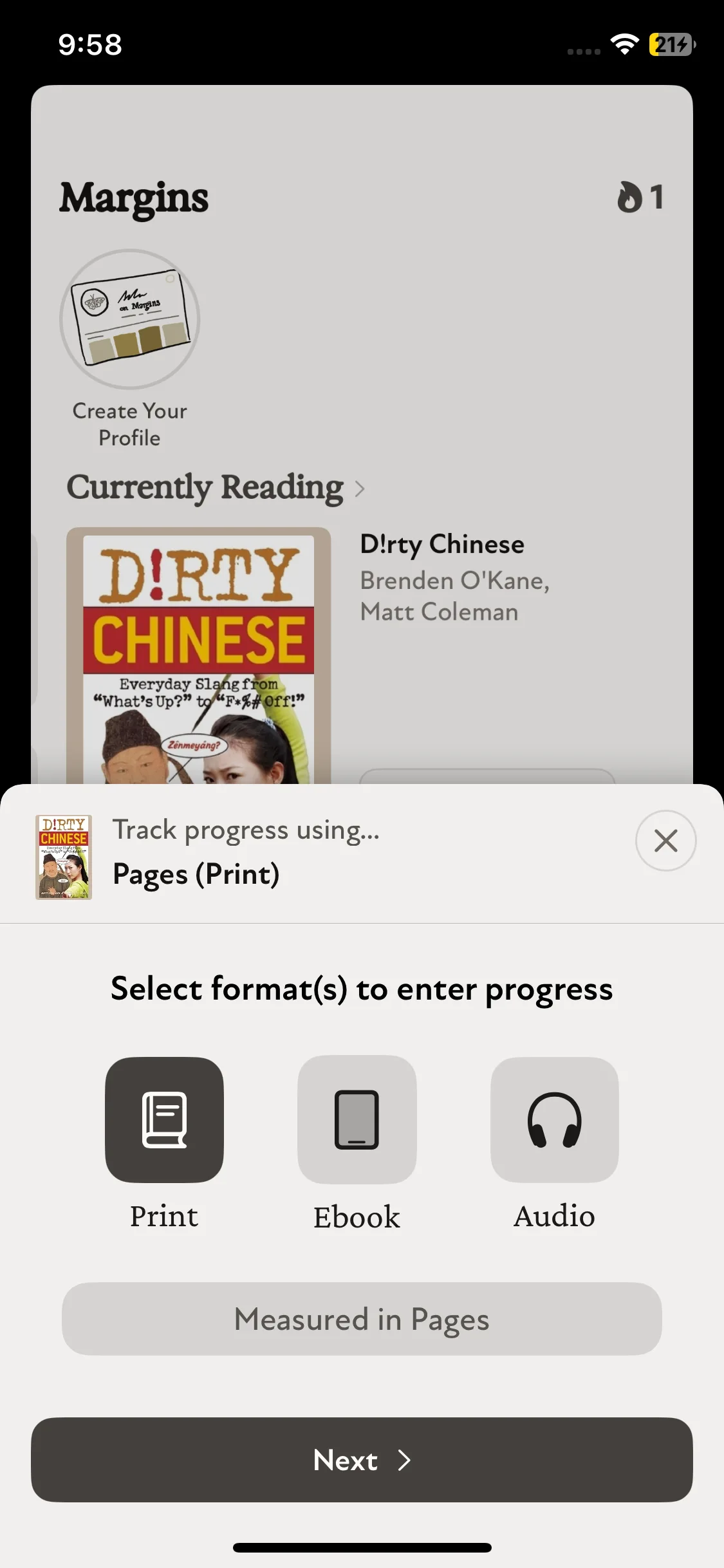
Task: Select the Print format
Action: (x=164, y=1119)
